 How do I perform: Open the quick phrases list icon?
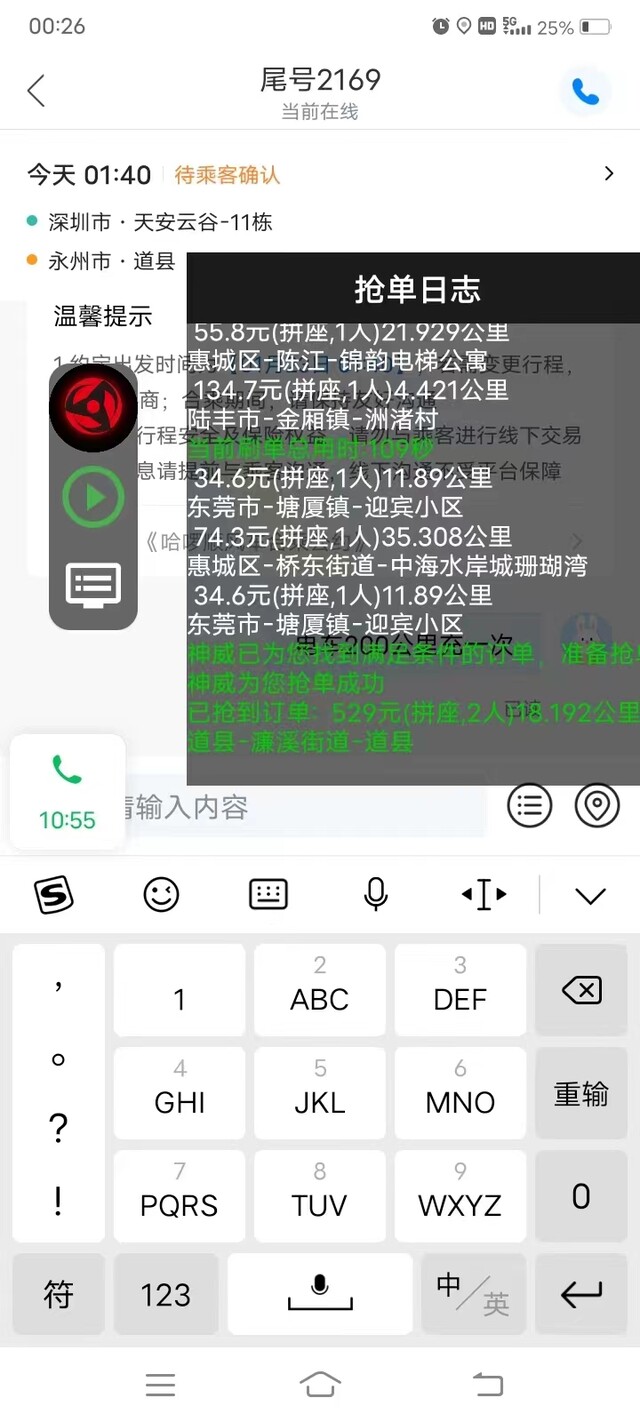pyautogui.click(x=530, y=806)
